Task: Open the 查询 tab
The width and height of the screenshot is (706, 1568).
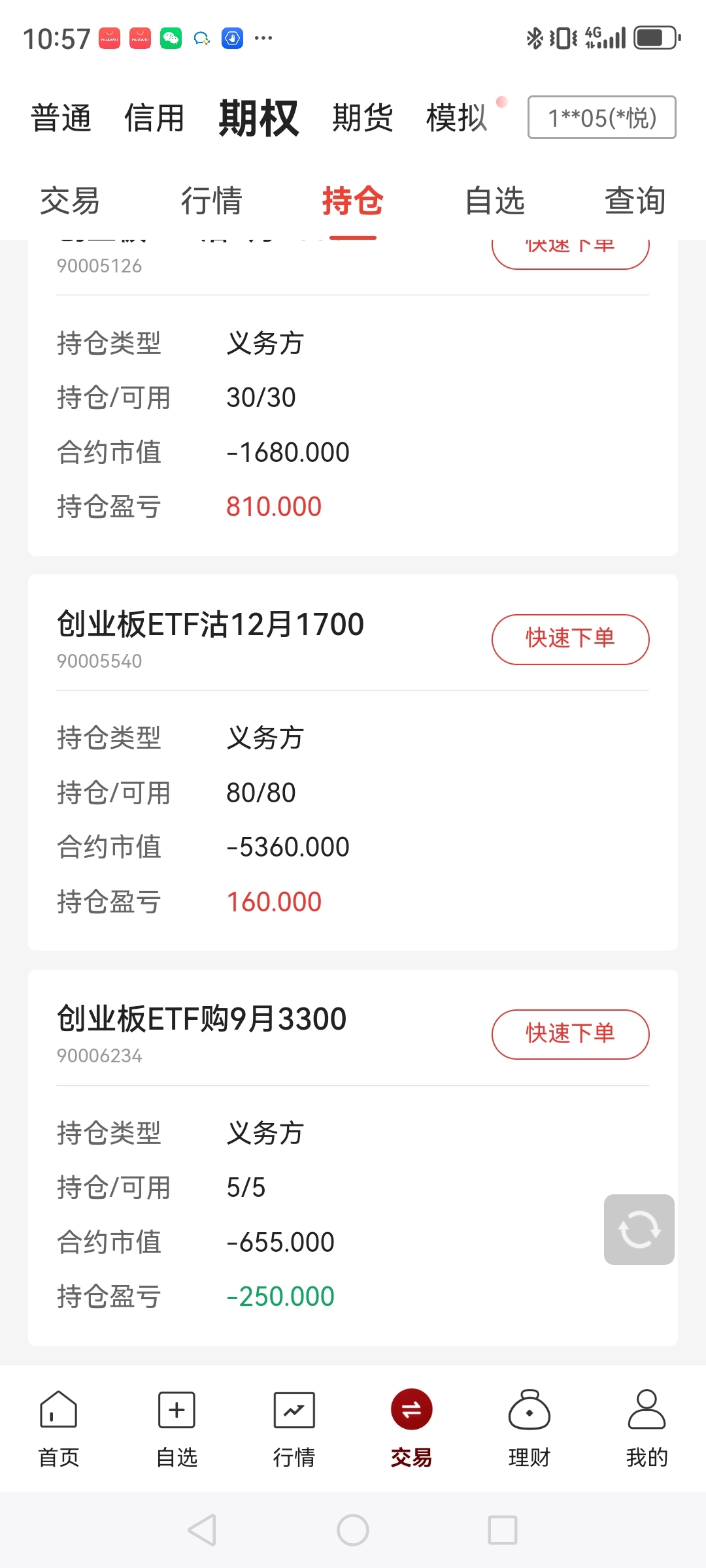Action: coord(635,201)
